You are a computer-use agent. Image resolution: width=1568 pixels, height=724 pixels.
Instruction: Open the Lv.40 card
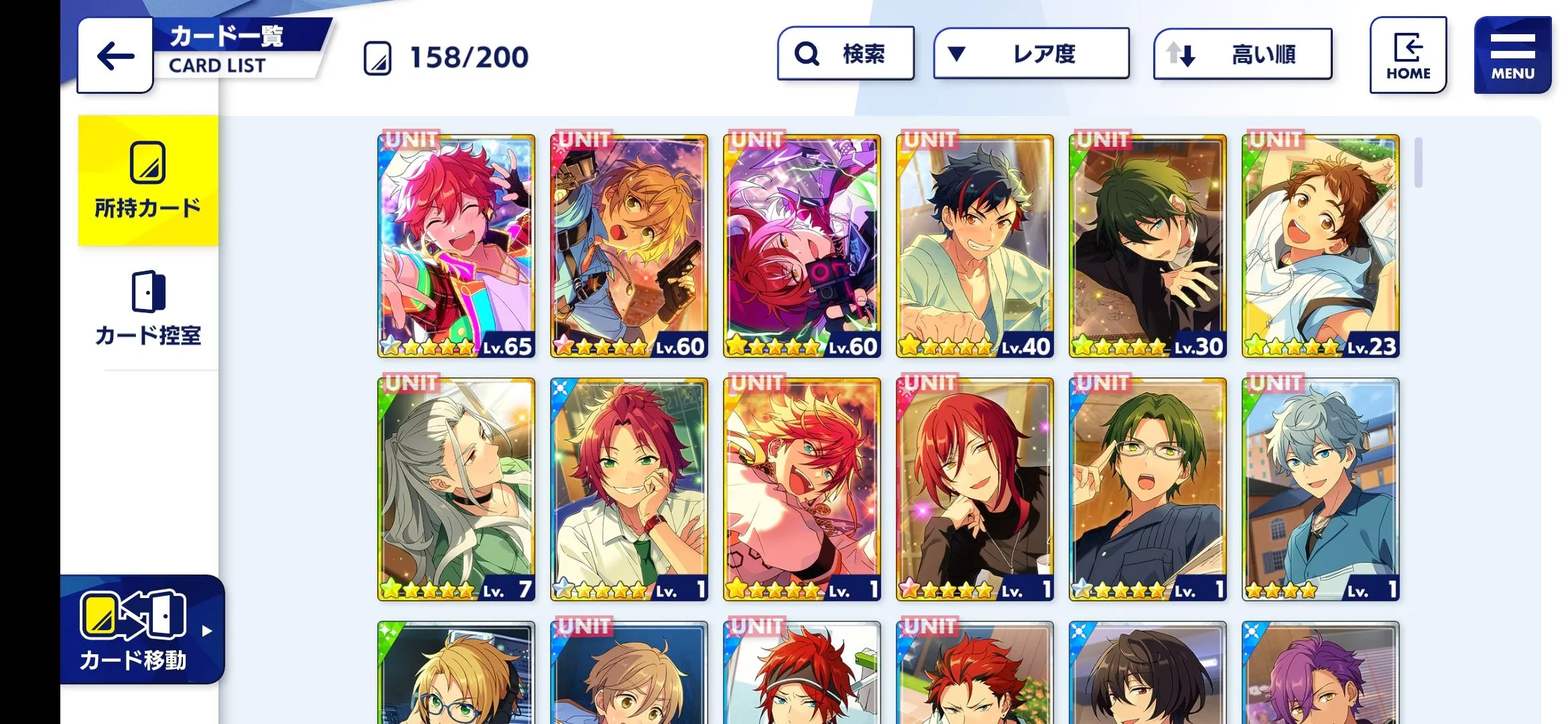coord(975,245)
